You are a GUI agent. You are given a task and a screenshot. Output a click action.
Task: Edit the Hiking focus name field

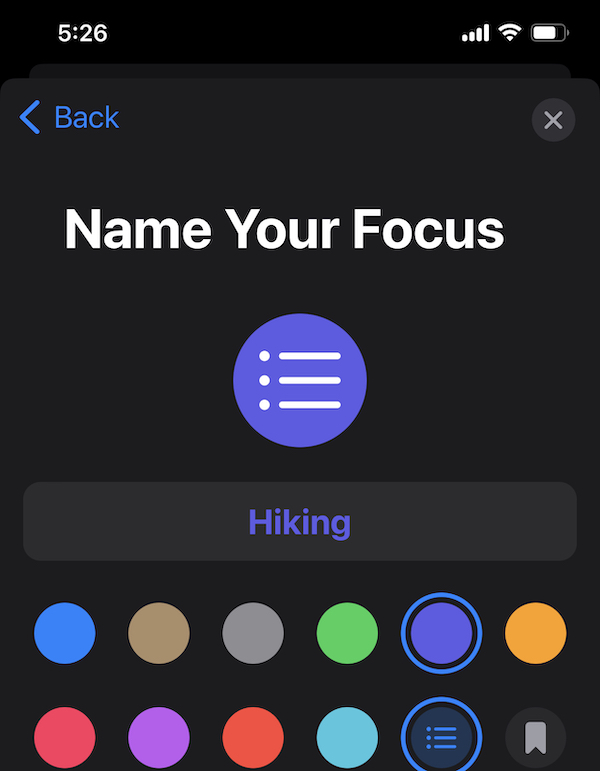300,521
